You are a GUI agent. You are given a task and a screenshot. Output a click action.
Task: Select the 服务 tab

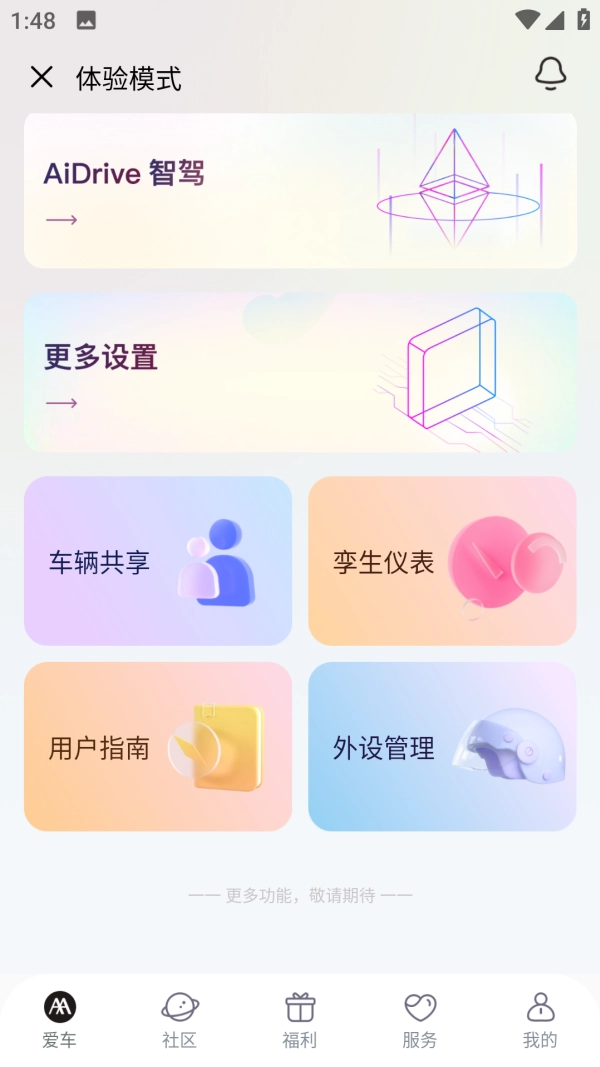(x=420, y=1019)
